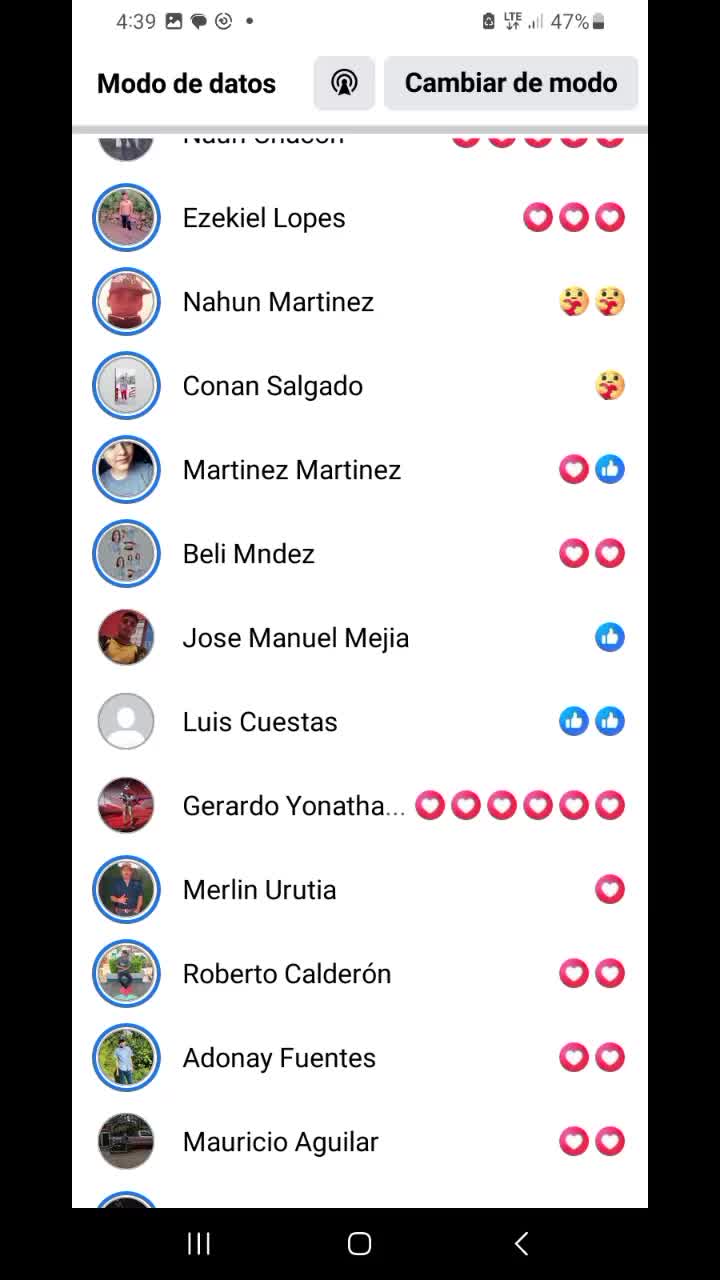View Merlin Urutia's profile
This screenshot has width=720, height=1280.
click(x=360, y=890)
